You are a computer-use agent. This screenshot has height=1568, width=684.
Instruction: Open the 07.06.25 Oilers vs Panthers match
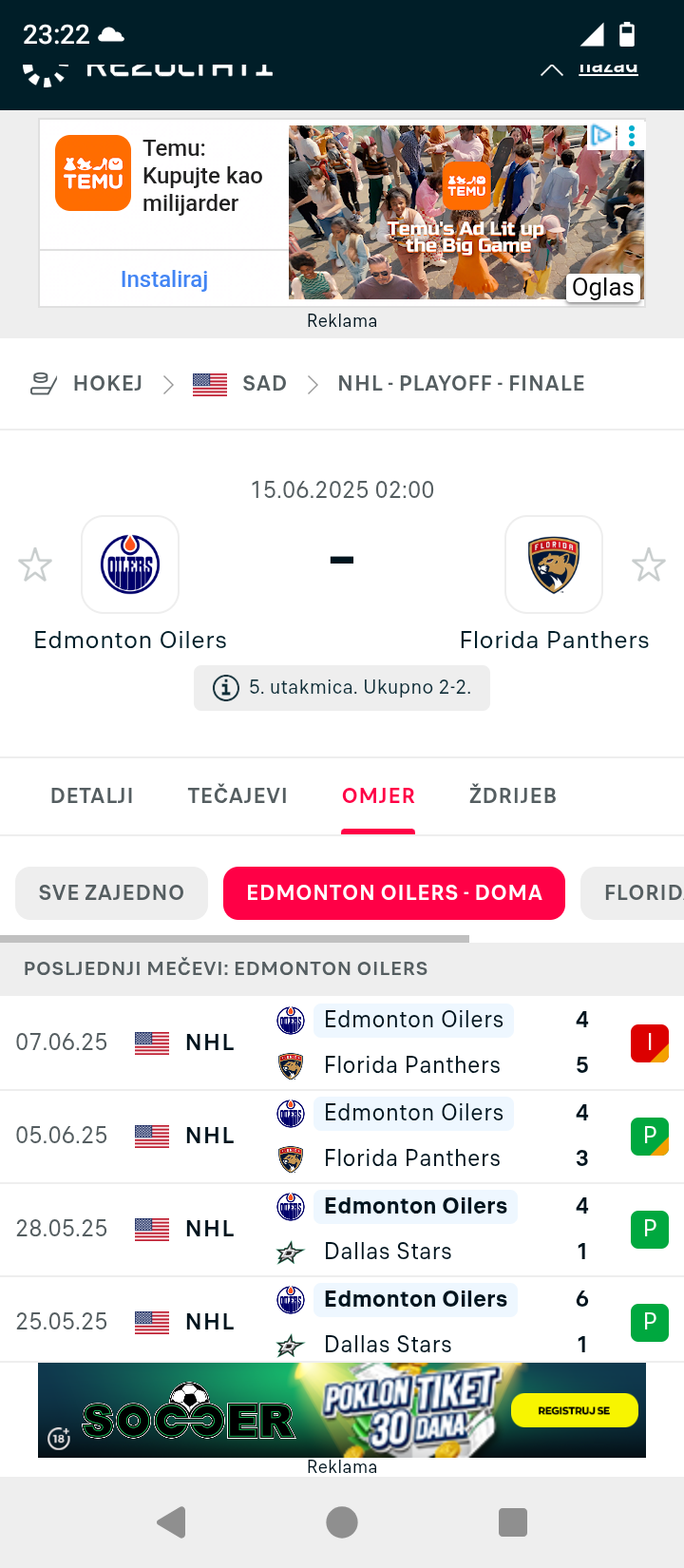(342, 1042)
